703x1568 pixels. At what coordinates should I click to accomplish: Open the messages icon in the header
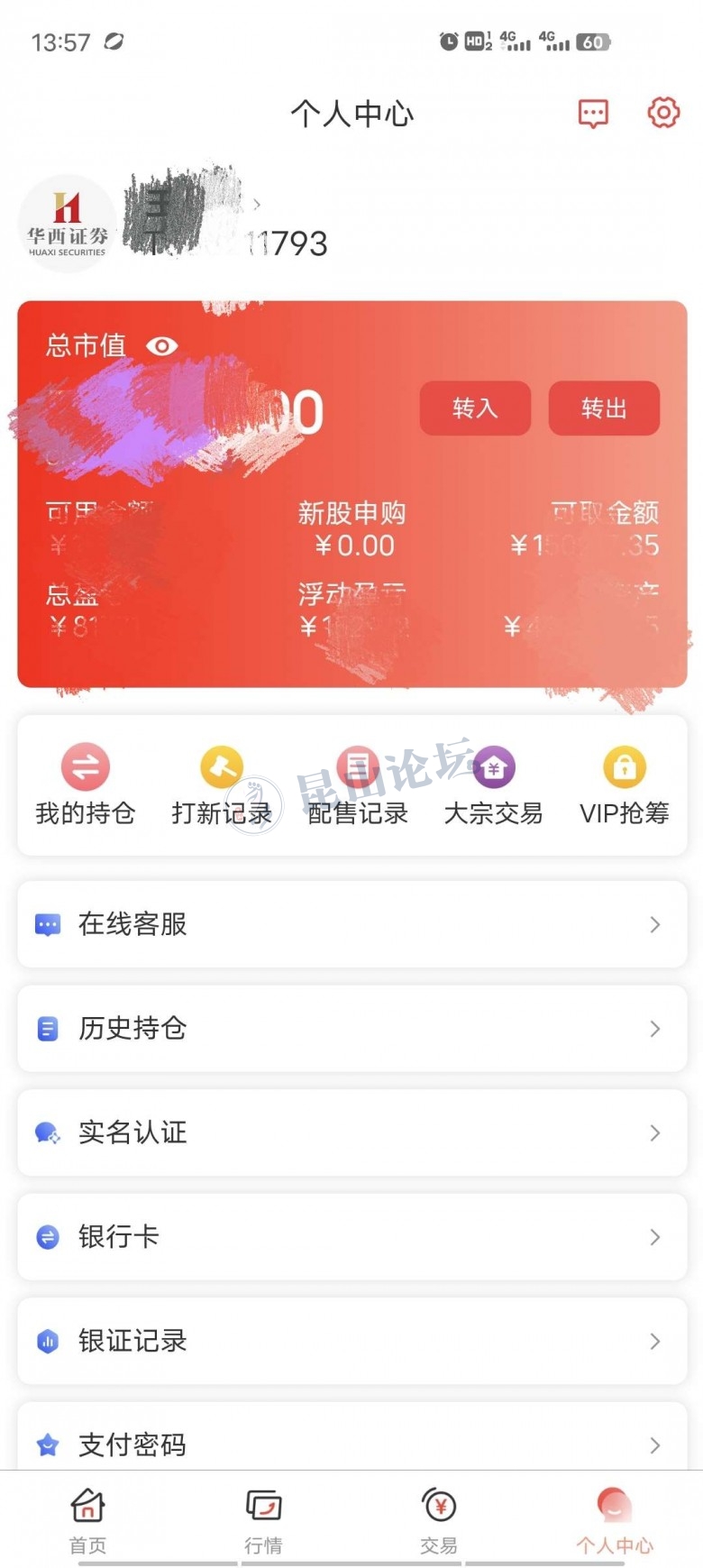point(593,114)
